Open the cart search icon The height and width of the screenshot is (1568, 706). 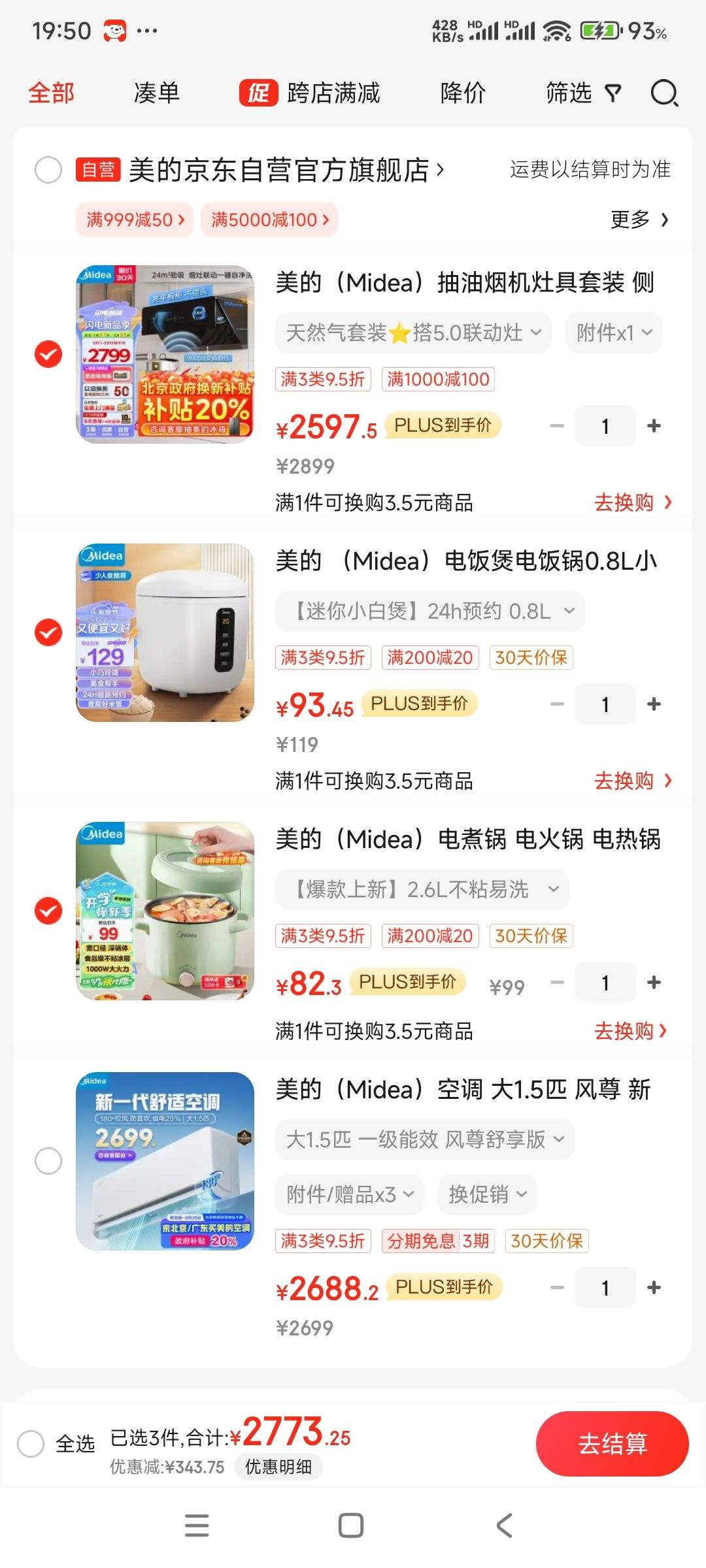(664, 93)
